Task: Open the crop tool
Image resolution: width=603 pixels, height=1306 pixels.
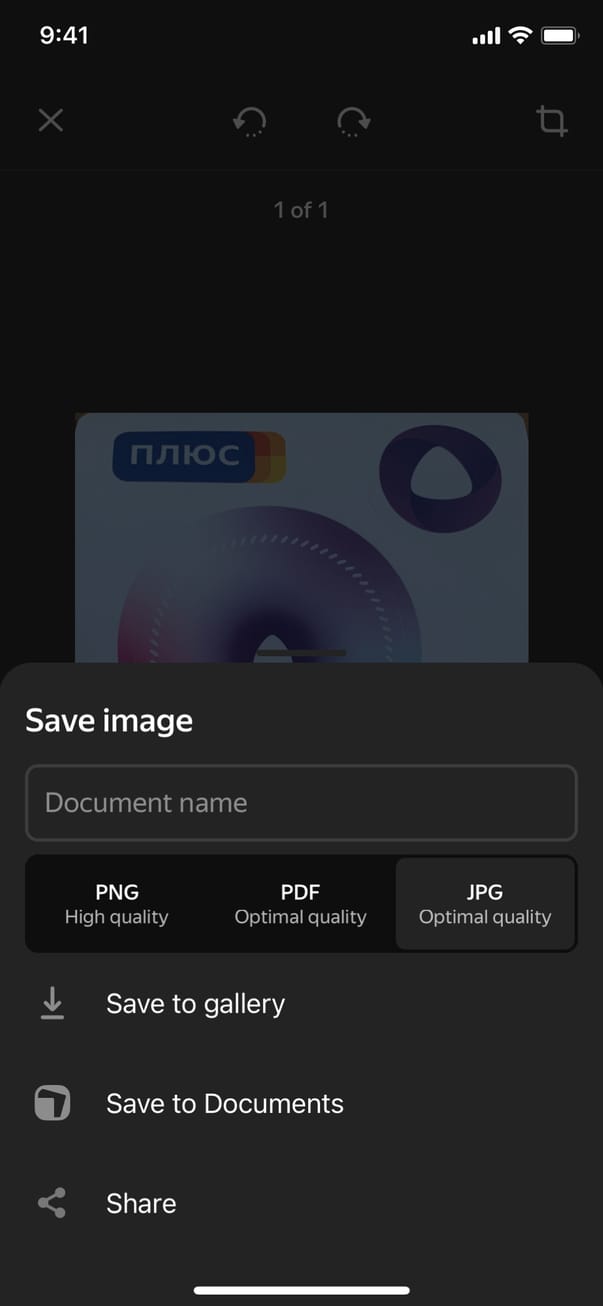Action: 551,121
